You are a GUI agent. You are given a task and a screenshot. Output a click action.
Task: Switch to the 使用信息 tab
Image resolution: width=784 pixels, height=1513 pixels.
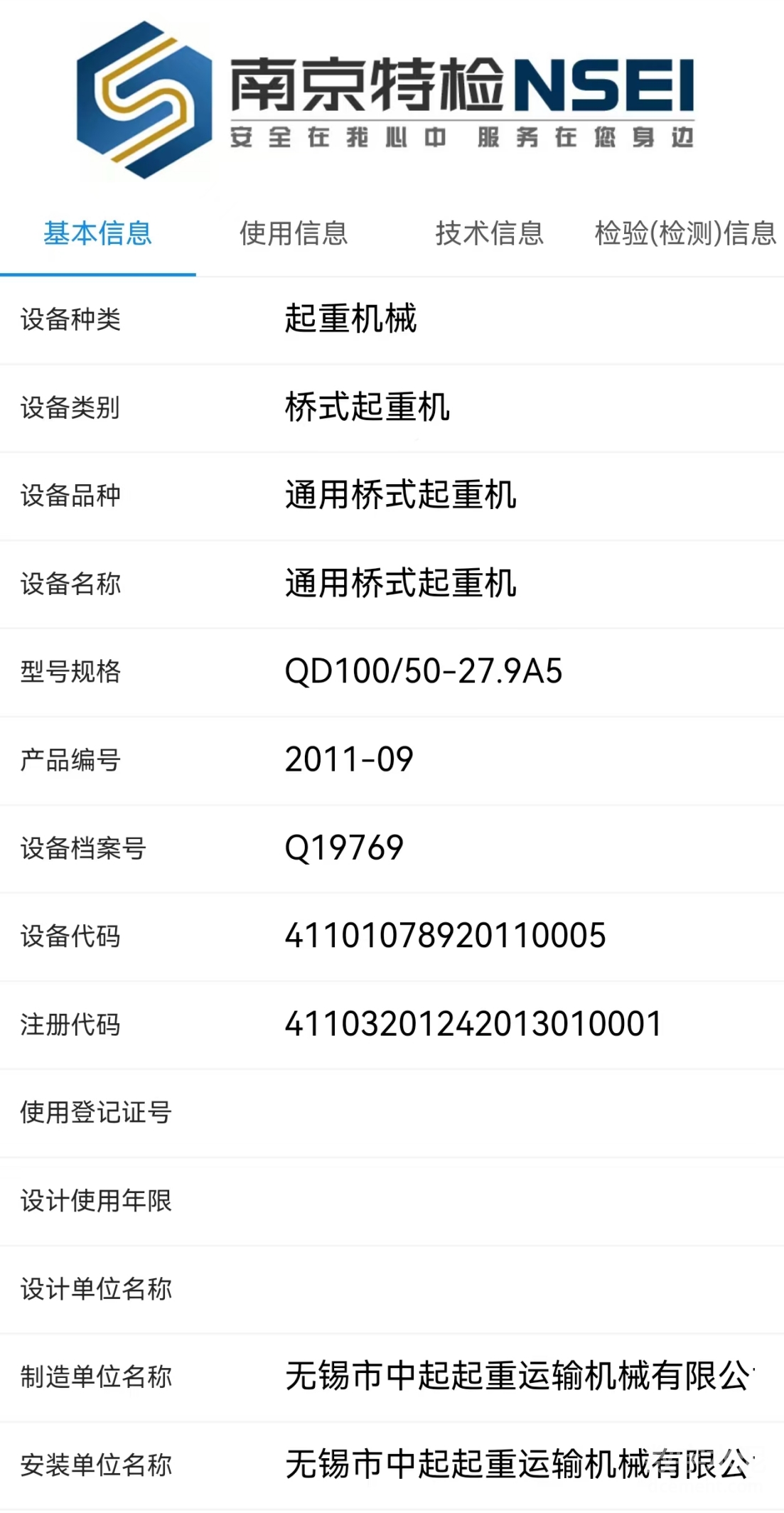294,233
